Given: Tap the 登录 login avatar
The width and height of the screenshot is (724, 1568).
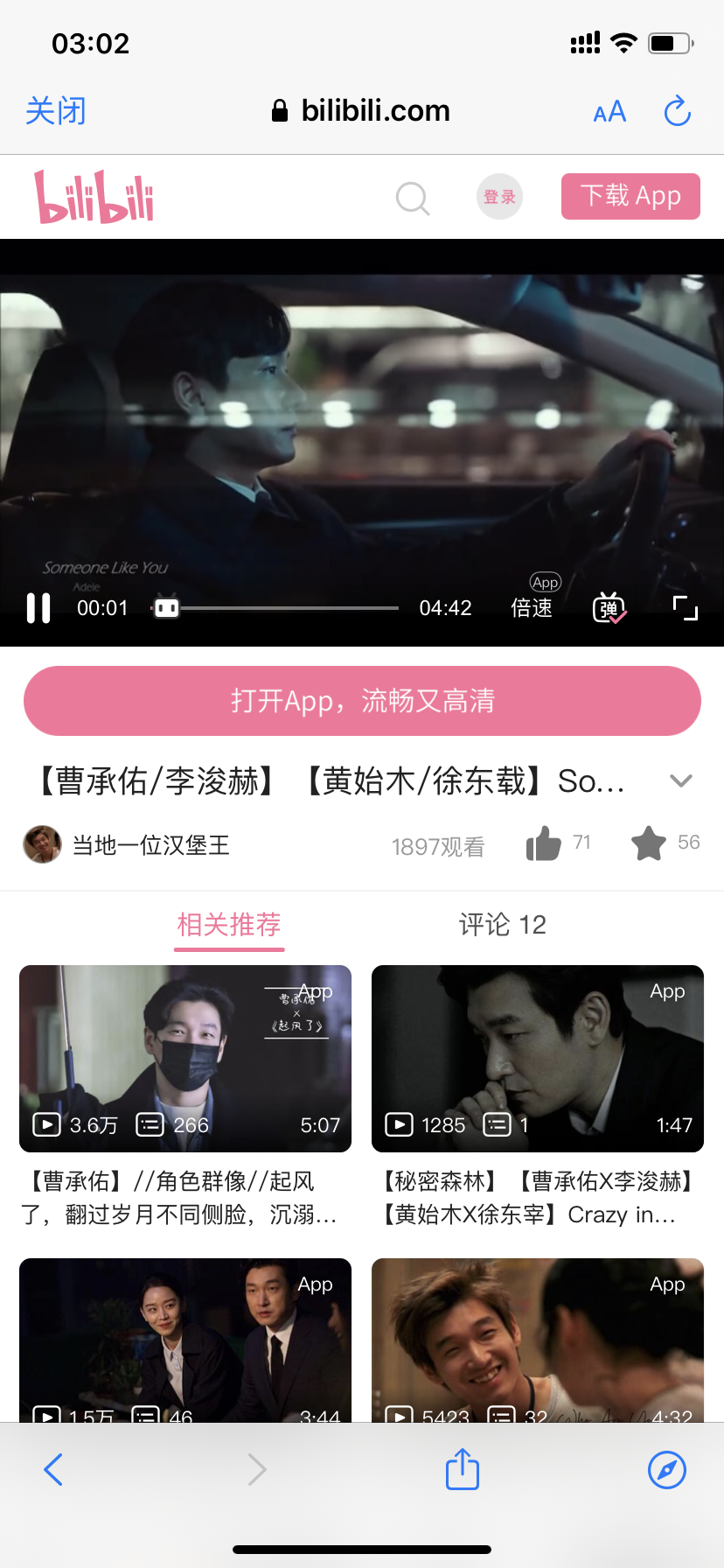Looking at the screenshot, I should pyautogui.click(x=499, y=197).
